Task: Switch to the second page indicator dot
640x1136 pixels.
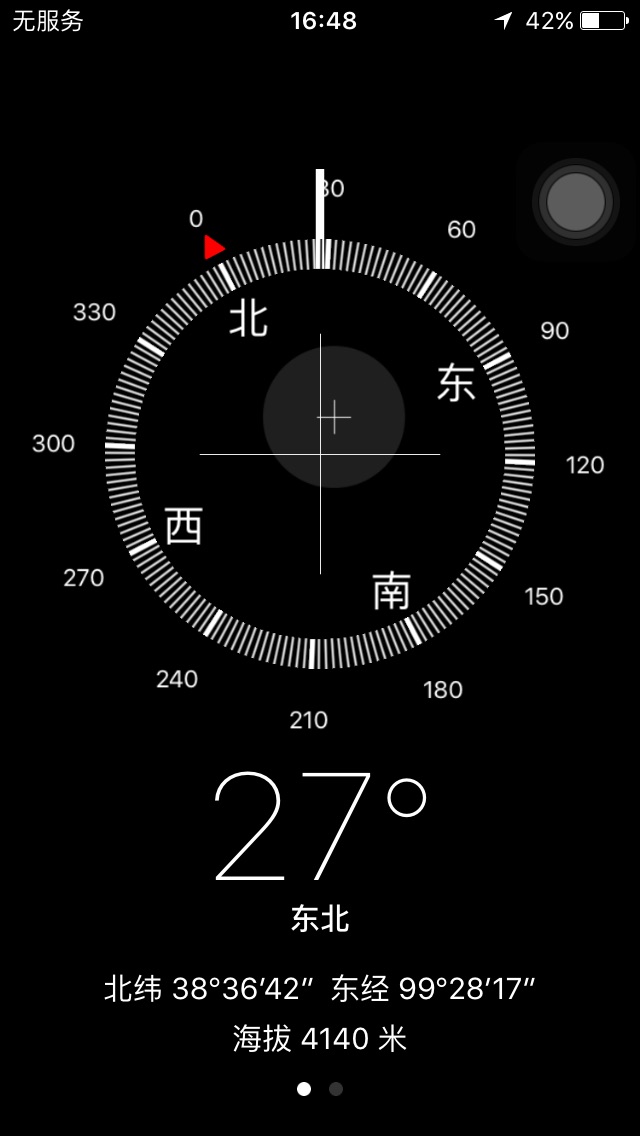Action: (x=336, y=1089)
